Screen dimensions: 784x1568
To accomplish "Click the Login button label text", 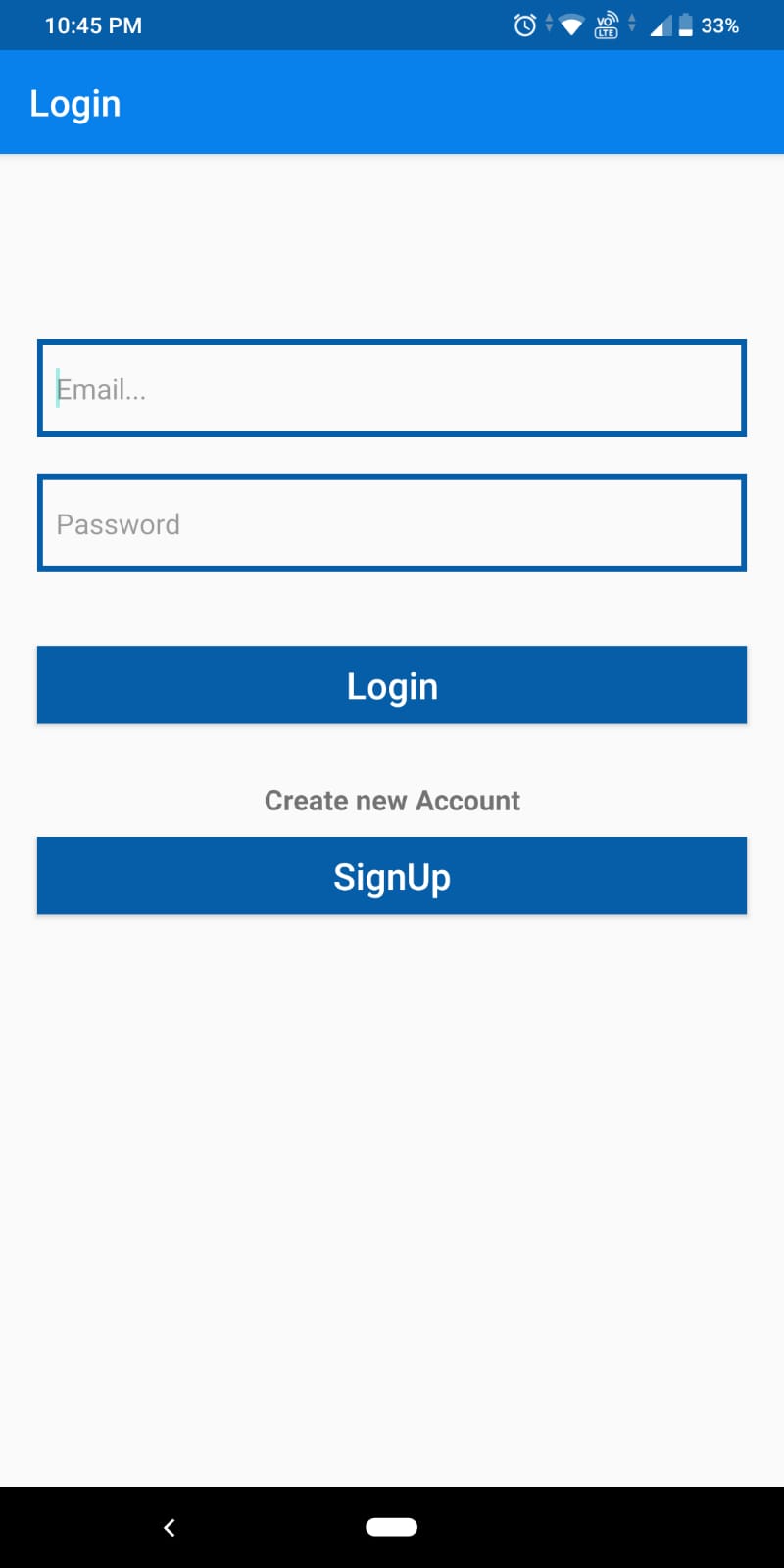I will coord(392,685).
